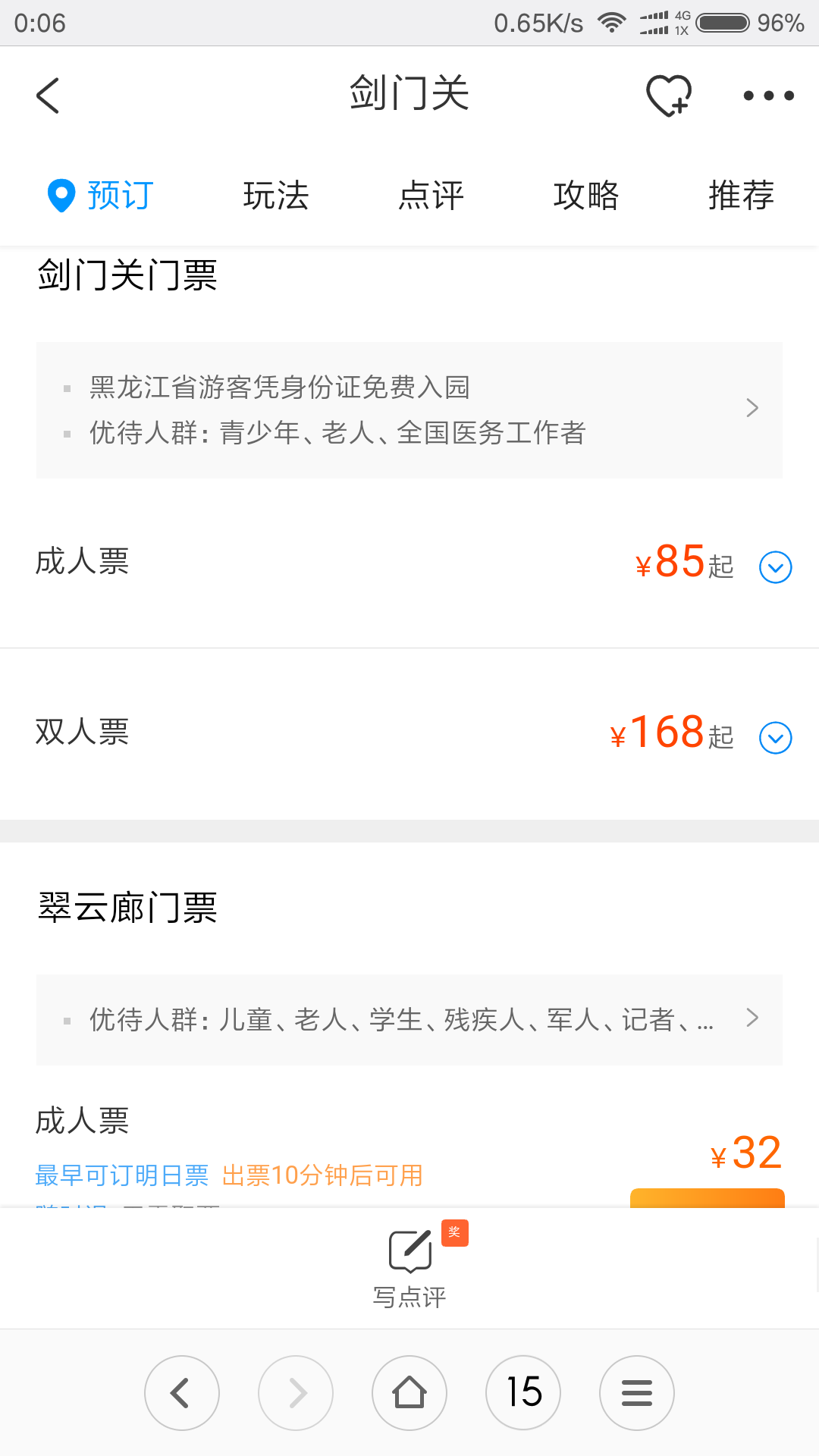Image resolution: width=819 pixels, height=1456 pixels.
Task: Add 剑门关 to favorites via heart icon
Action: point(668,96)
